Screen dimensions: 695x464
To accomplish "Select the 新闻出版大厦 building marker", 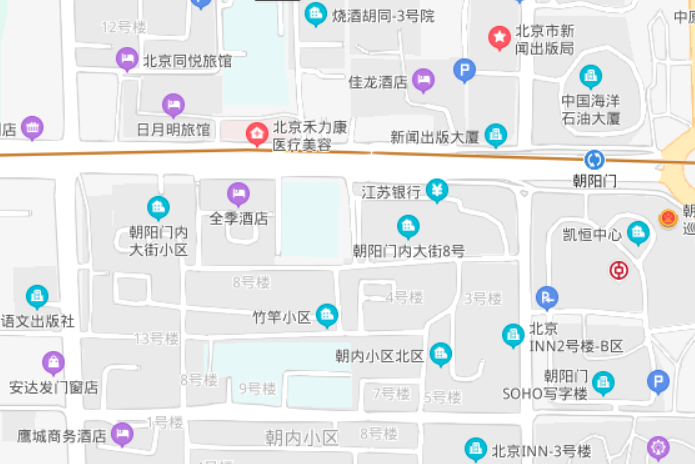I will tap(496, 135).
